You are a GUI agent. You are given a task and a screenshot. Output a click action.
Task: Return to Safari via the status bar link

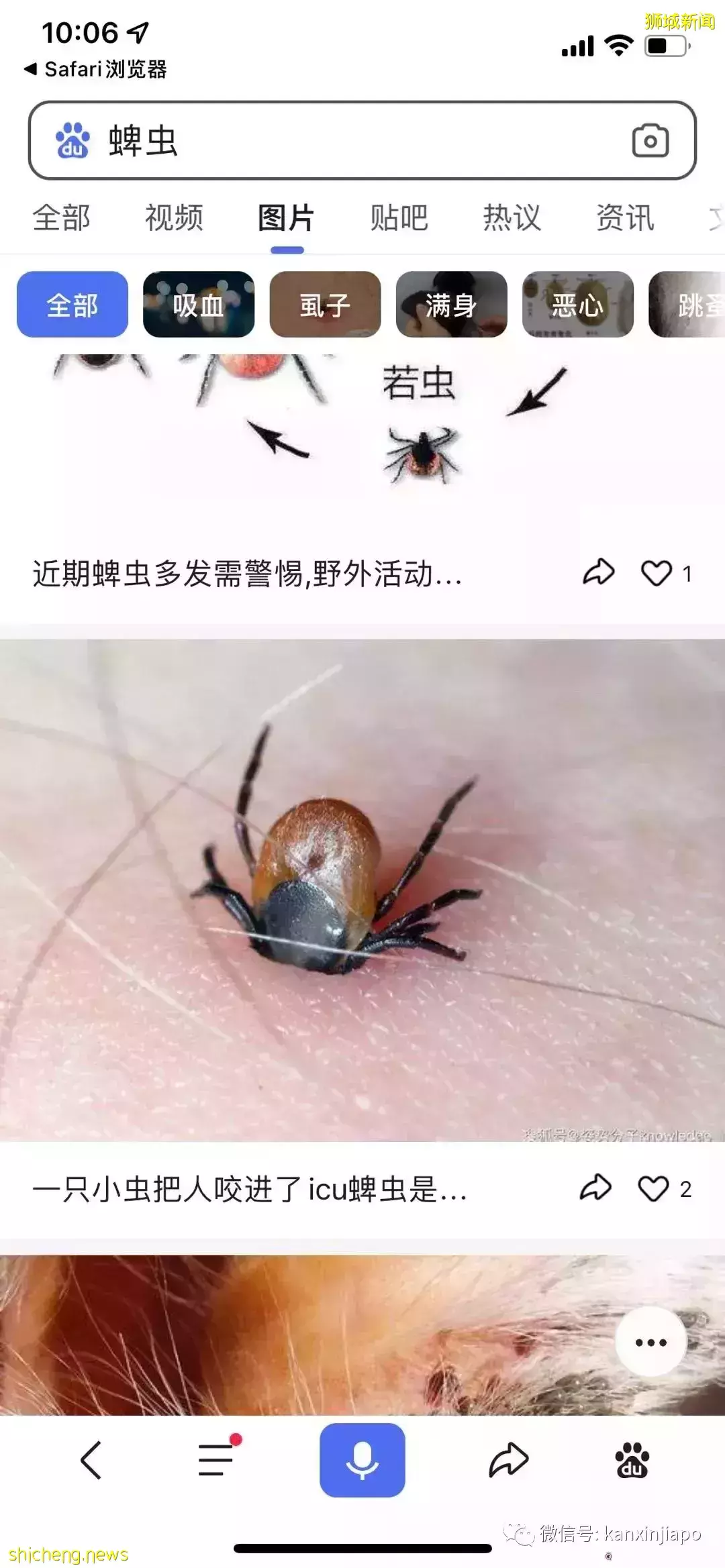[x=95, y=69]
